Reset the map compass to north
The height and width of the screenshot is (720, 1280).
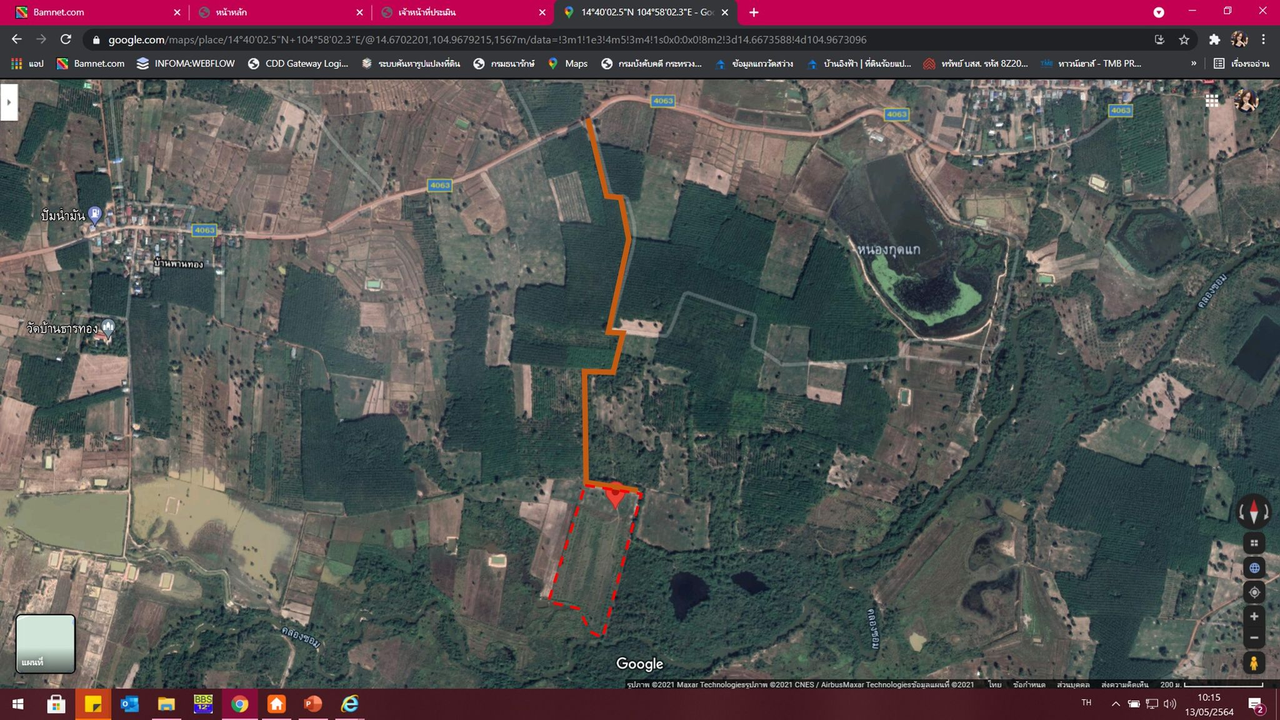1254,511
